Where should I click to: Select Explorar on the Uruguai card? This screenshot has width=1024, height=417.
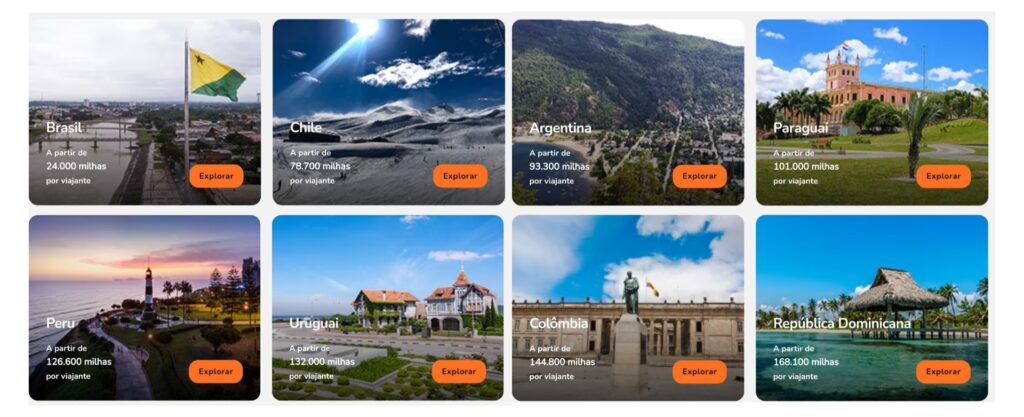coord(459,371)
